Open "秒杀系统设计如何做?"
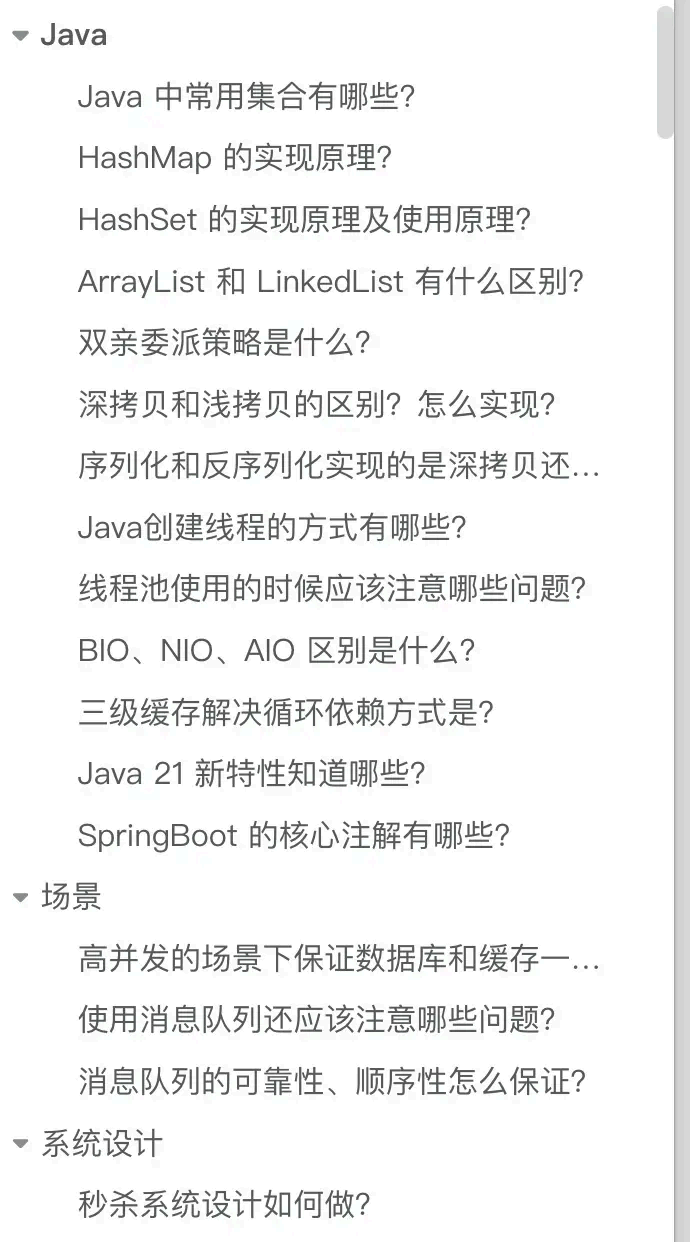 tap(225, 1205)
